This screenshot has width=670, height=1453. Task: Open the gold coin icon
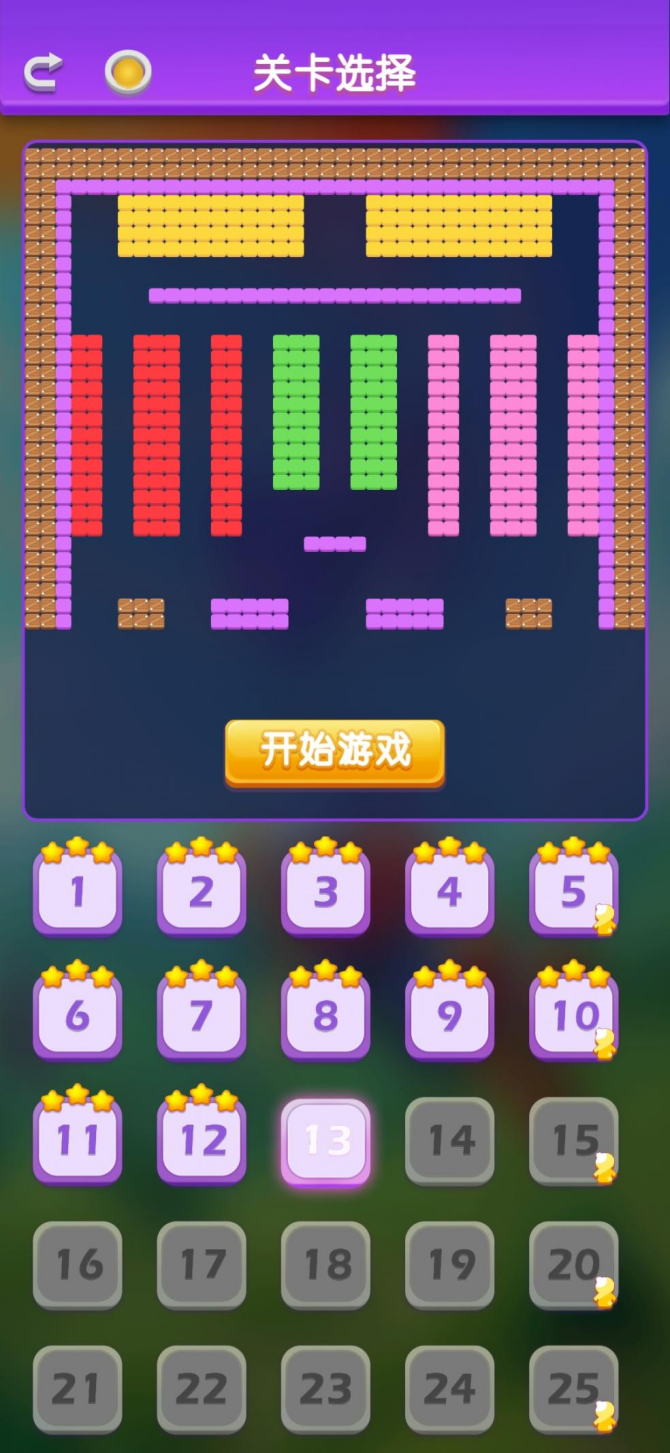coord(128,72)
